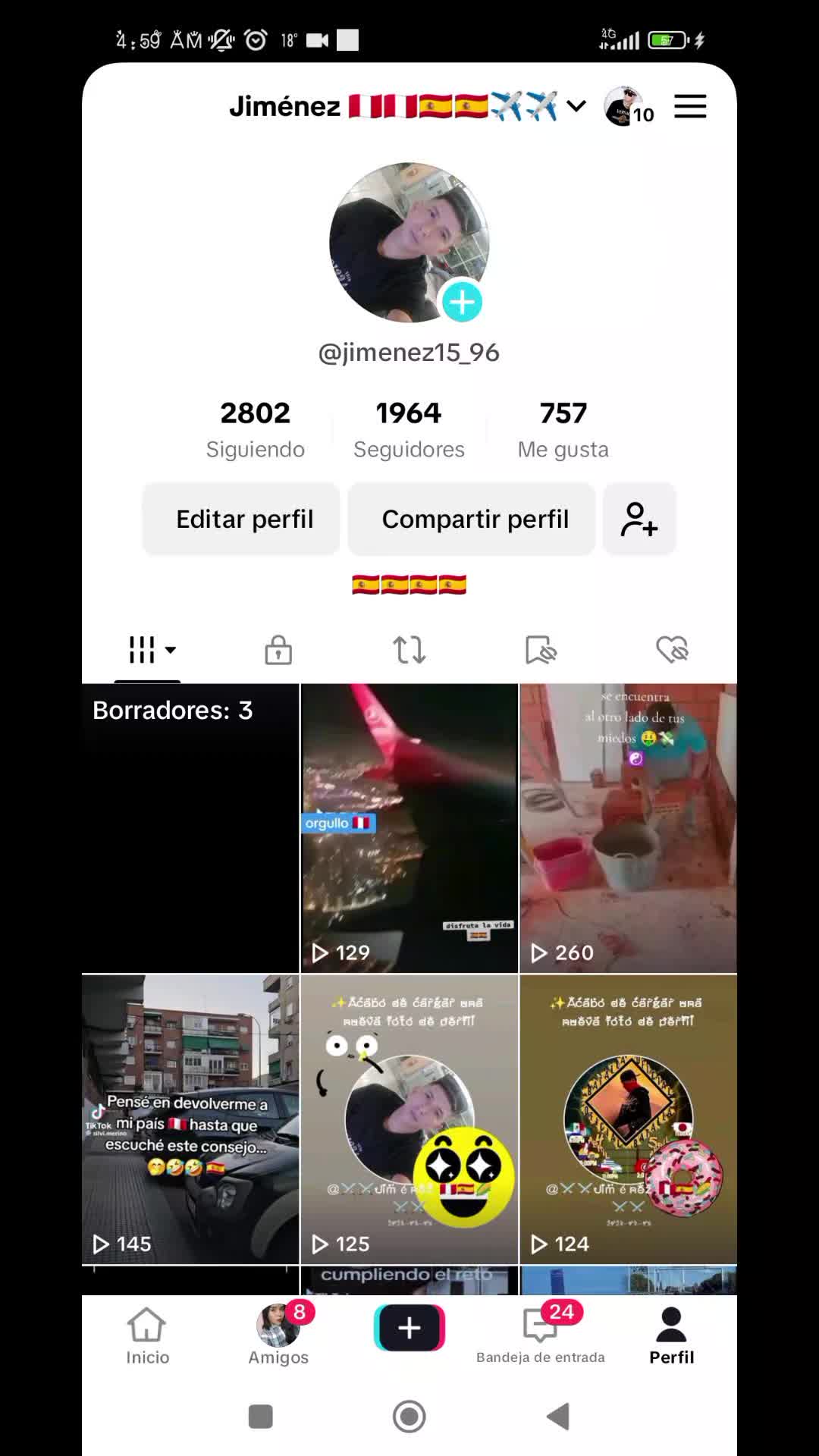Open Borradores: 3 drafts tile
Image resolution: width=819 pixels, height=1456 pixels.
coord(190,828)
